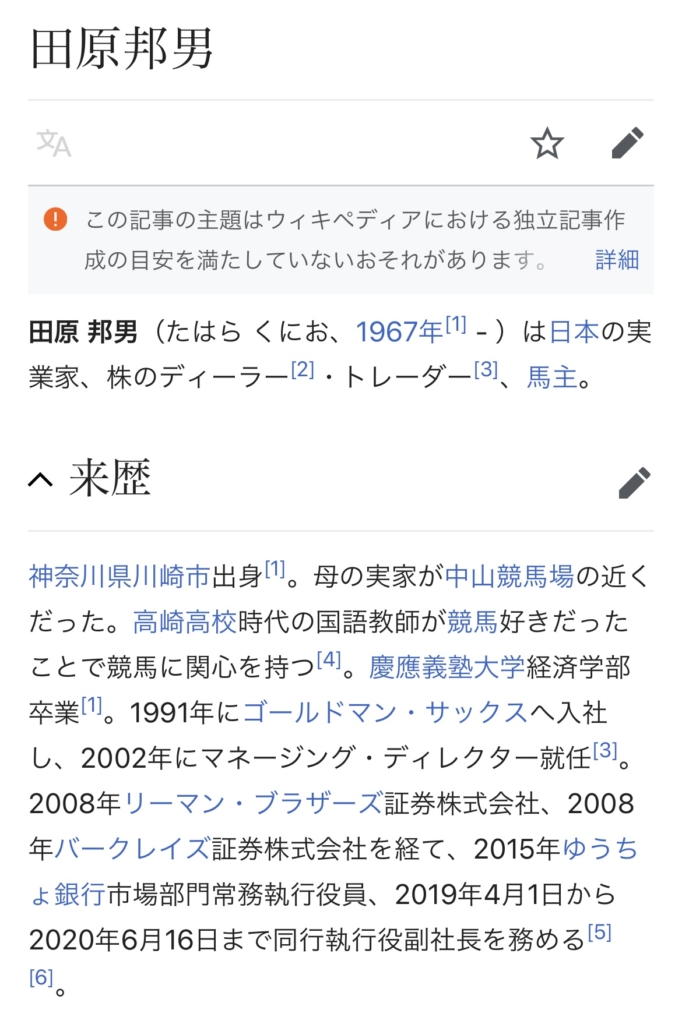Open the language selection icon
The width and height of the screenshot is (682, 1024).
point(54,144)
